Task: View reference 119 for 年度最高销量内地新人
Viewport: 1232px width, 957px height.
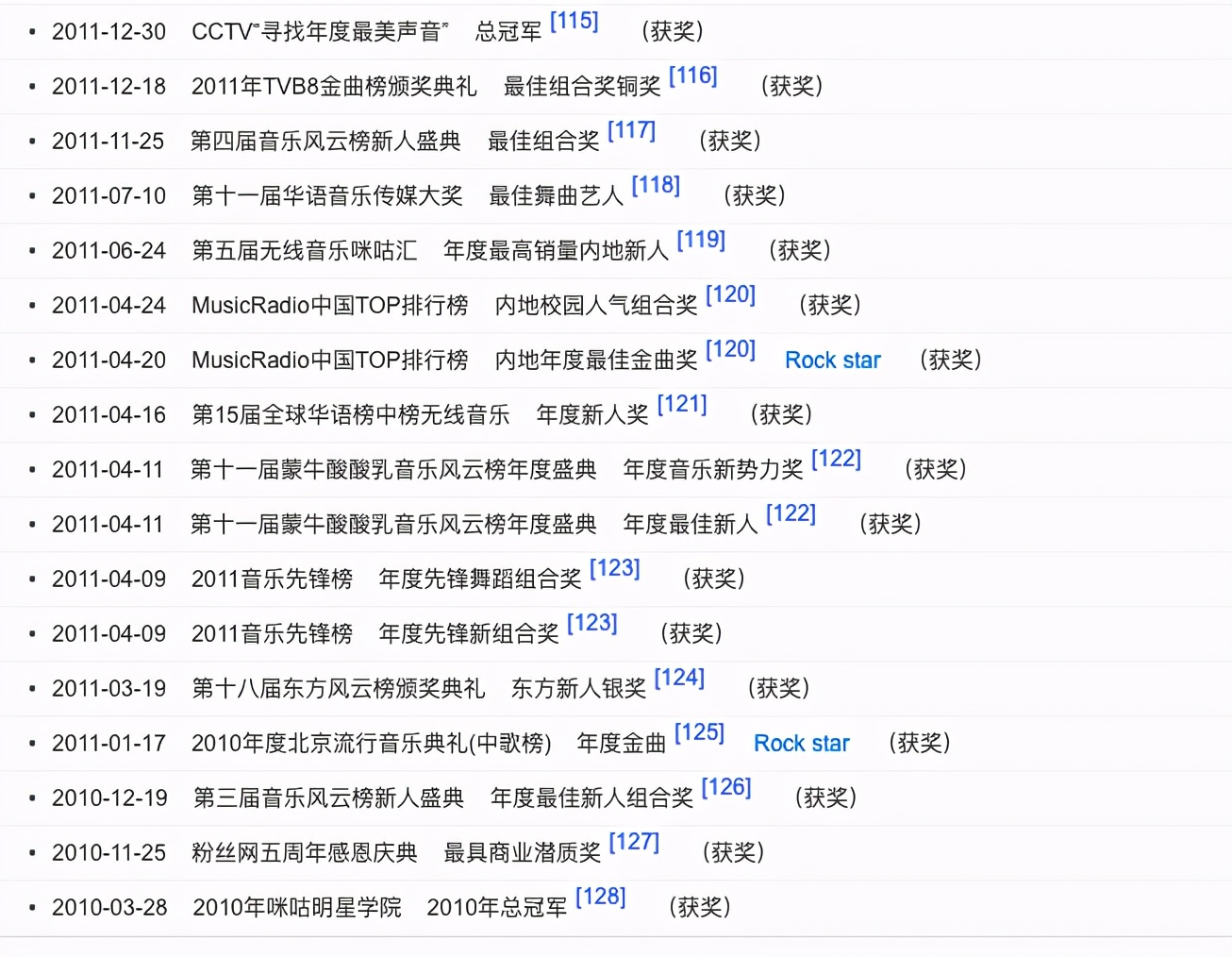Action: click(701, 241)
